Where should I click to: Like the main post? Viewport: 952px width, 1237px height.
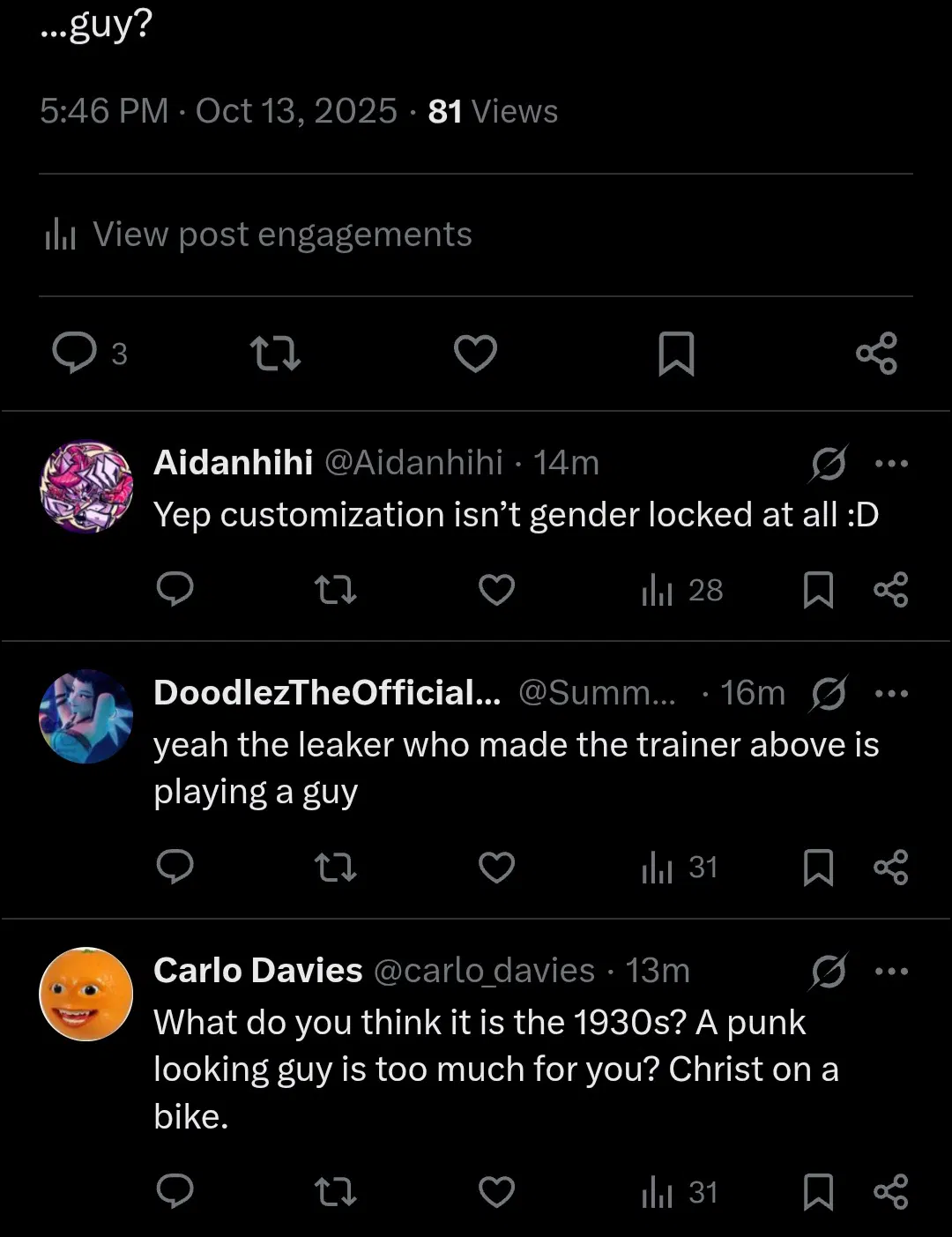click(x=475, y=354)
